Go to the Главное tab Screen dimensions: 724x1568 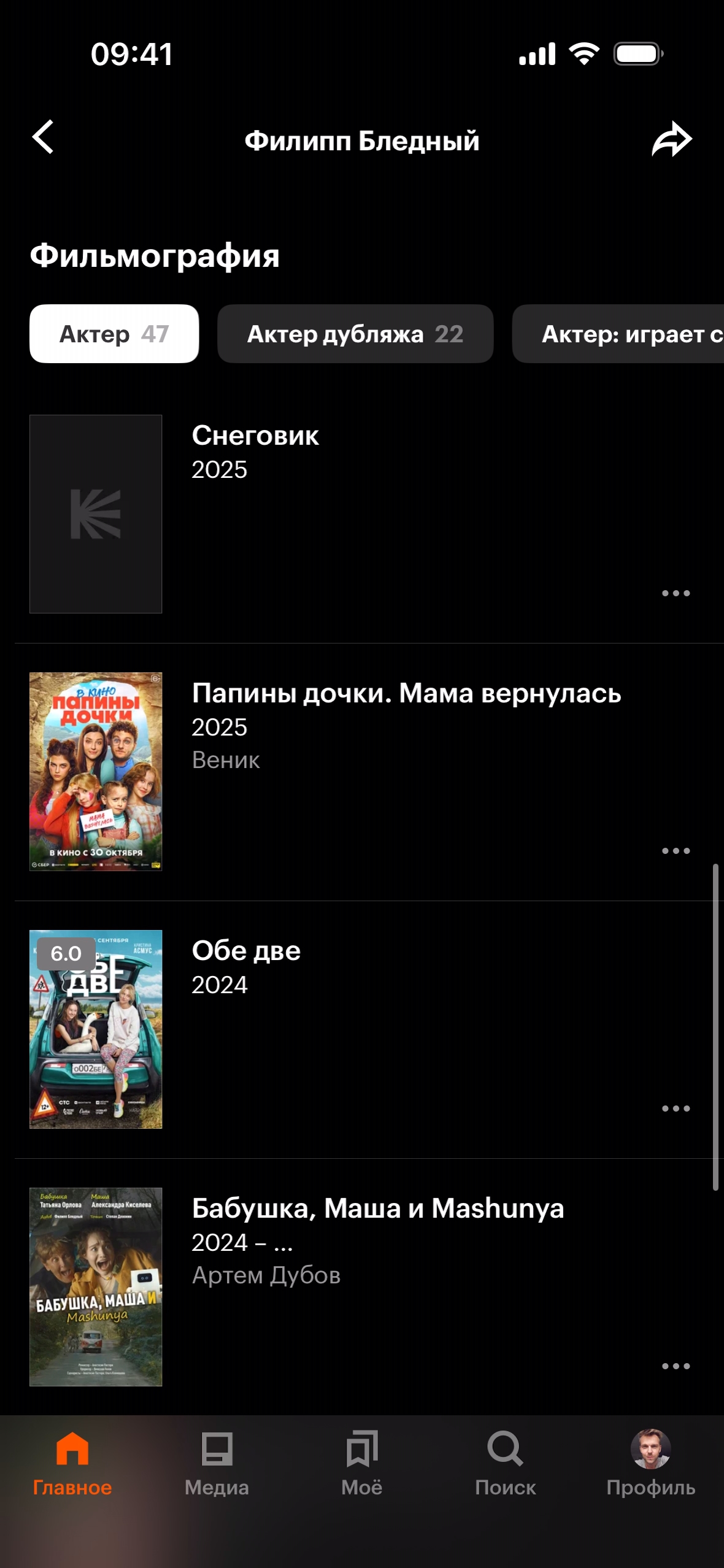click(72, 1464)
